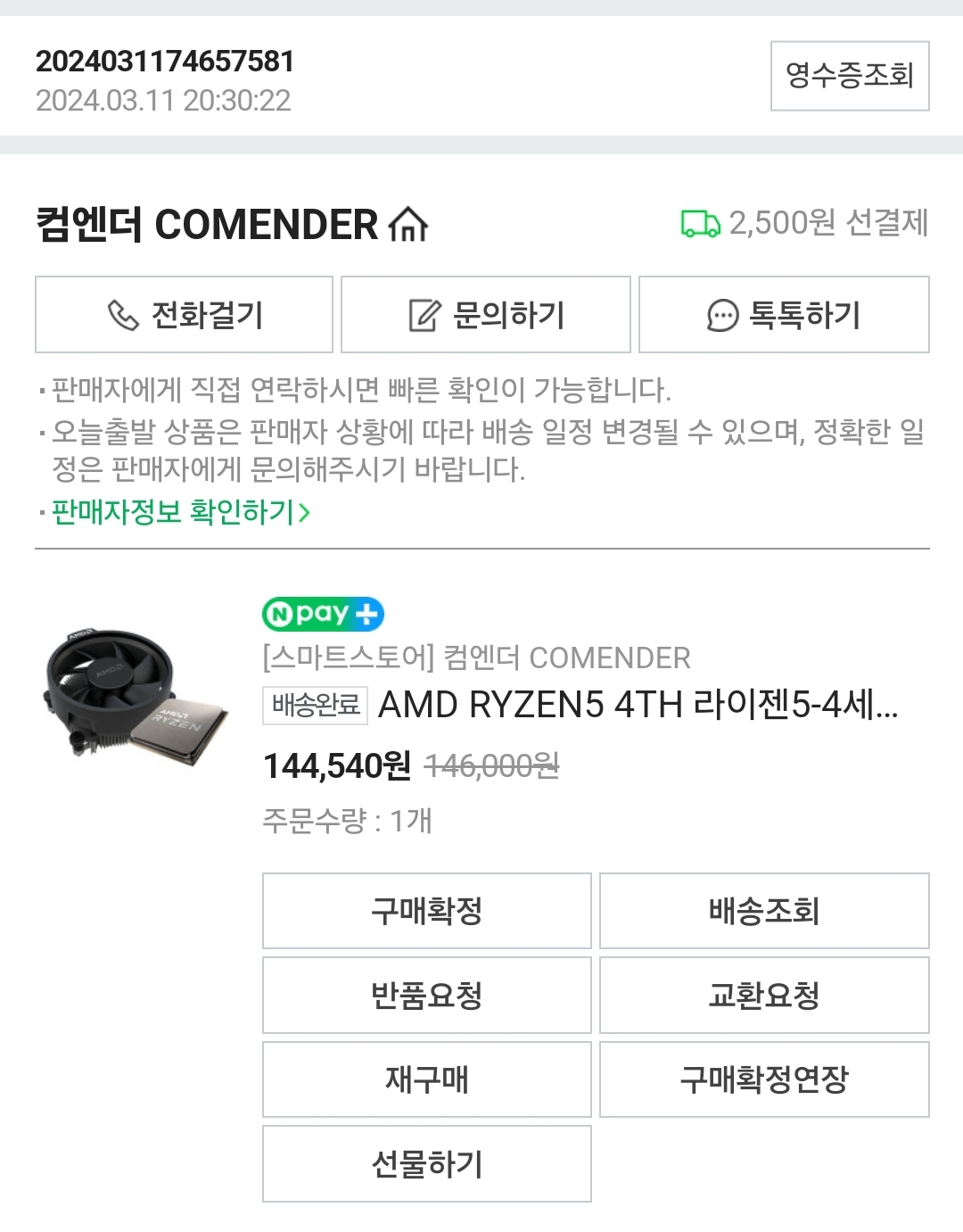Viewport: 963px width, 1232px height.
Task: Extend purchase confirmation with 구매확정연장
Action: pos(764,1079)
